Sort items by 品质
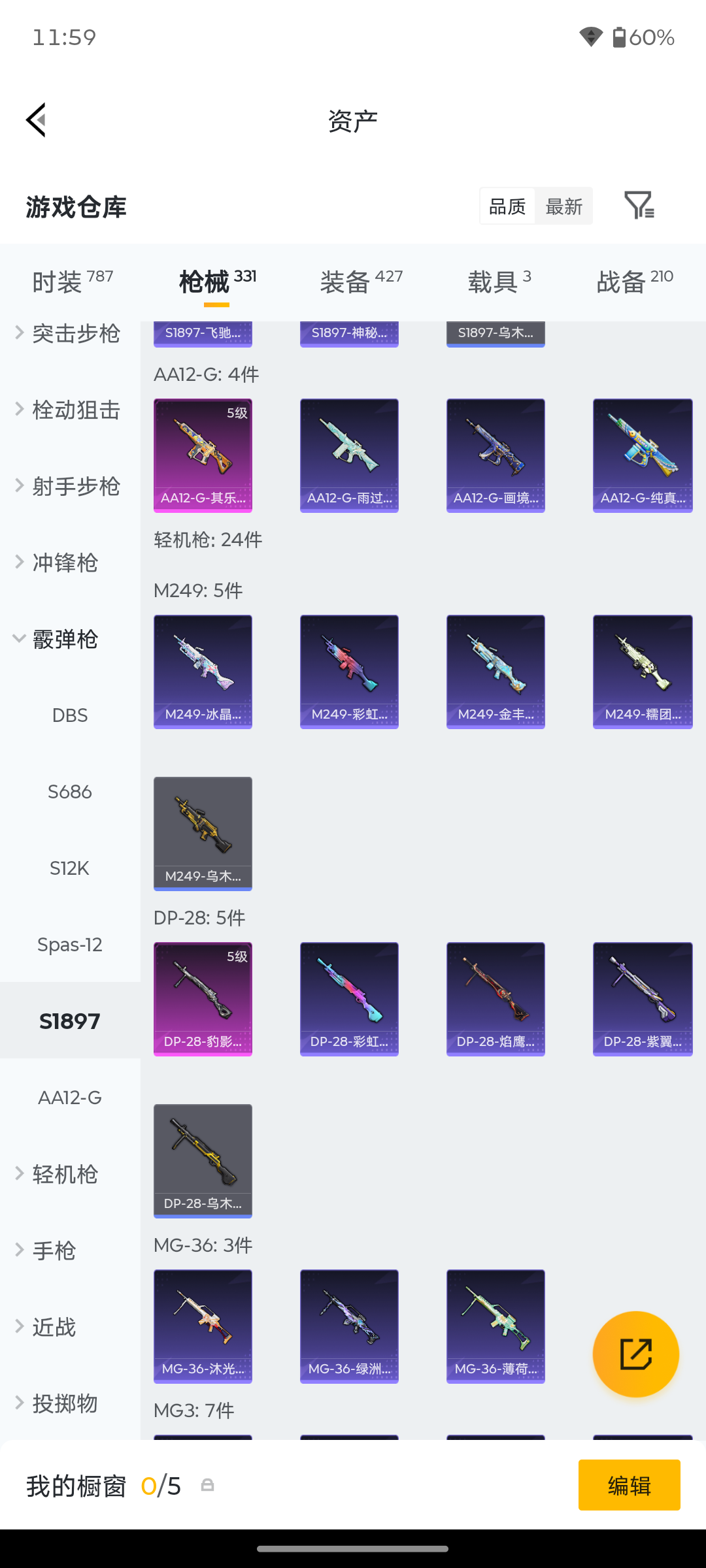This screenshot has height=1568, width=706. click(x=507, y=206)
